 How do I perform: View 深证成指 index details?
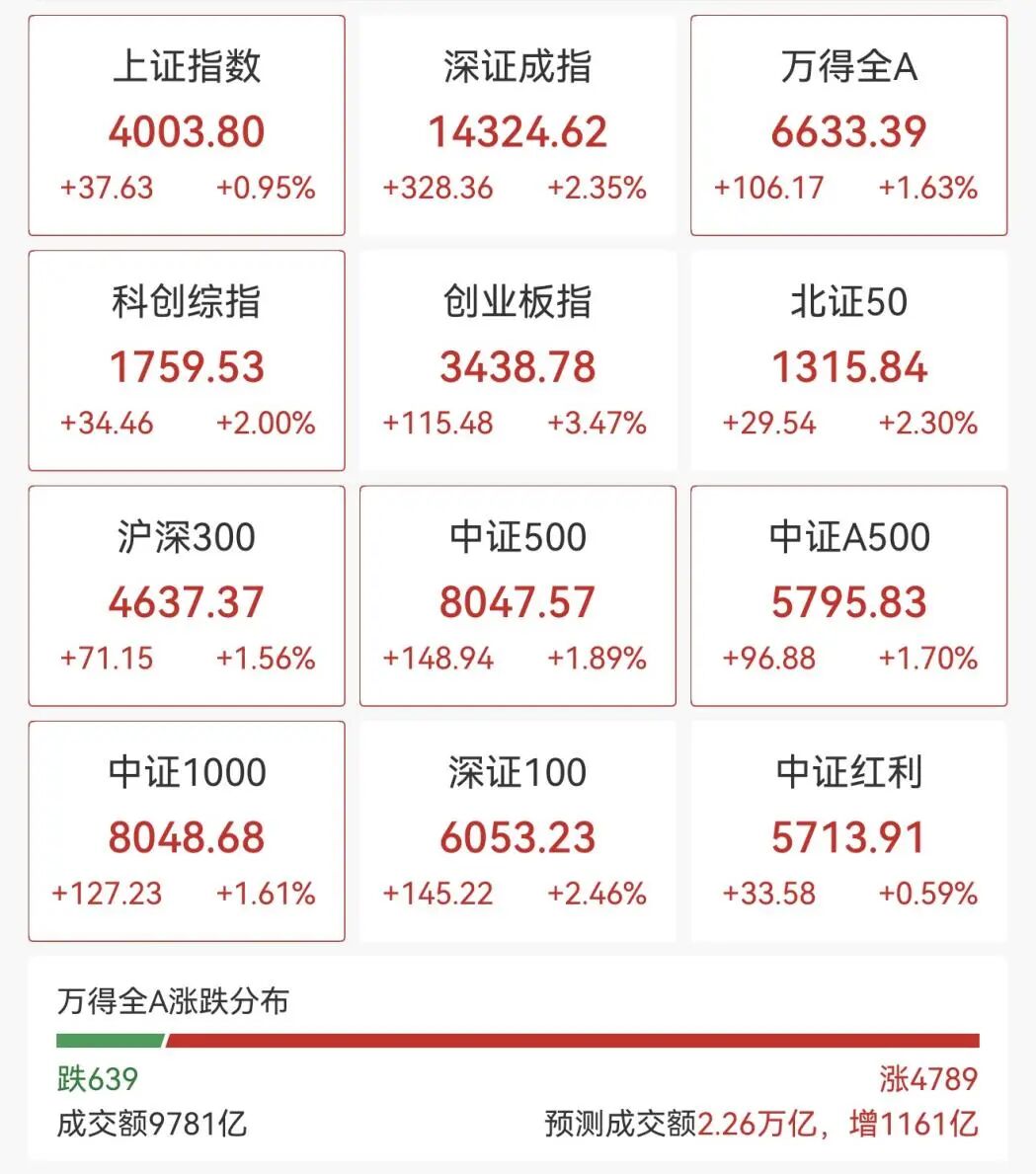point(518,125)
